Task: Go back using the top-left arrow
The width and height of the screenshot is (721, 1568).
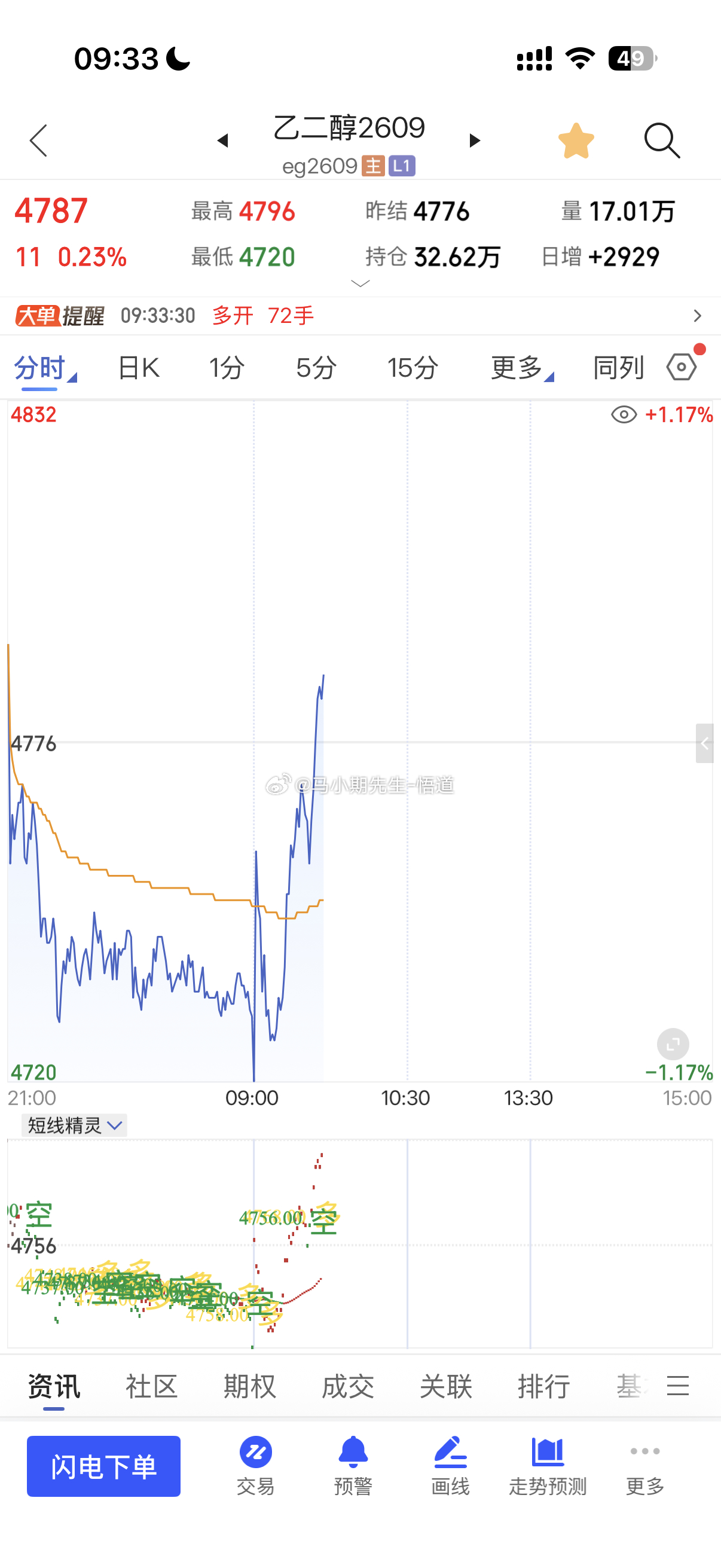Action: pos(38,141)
